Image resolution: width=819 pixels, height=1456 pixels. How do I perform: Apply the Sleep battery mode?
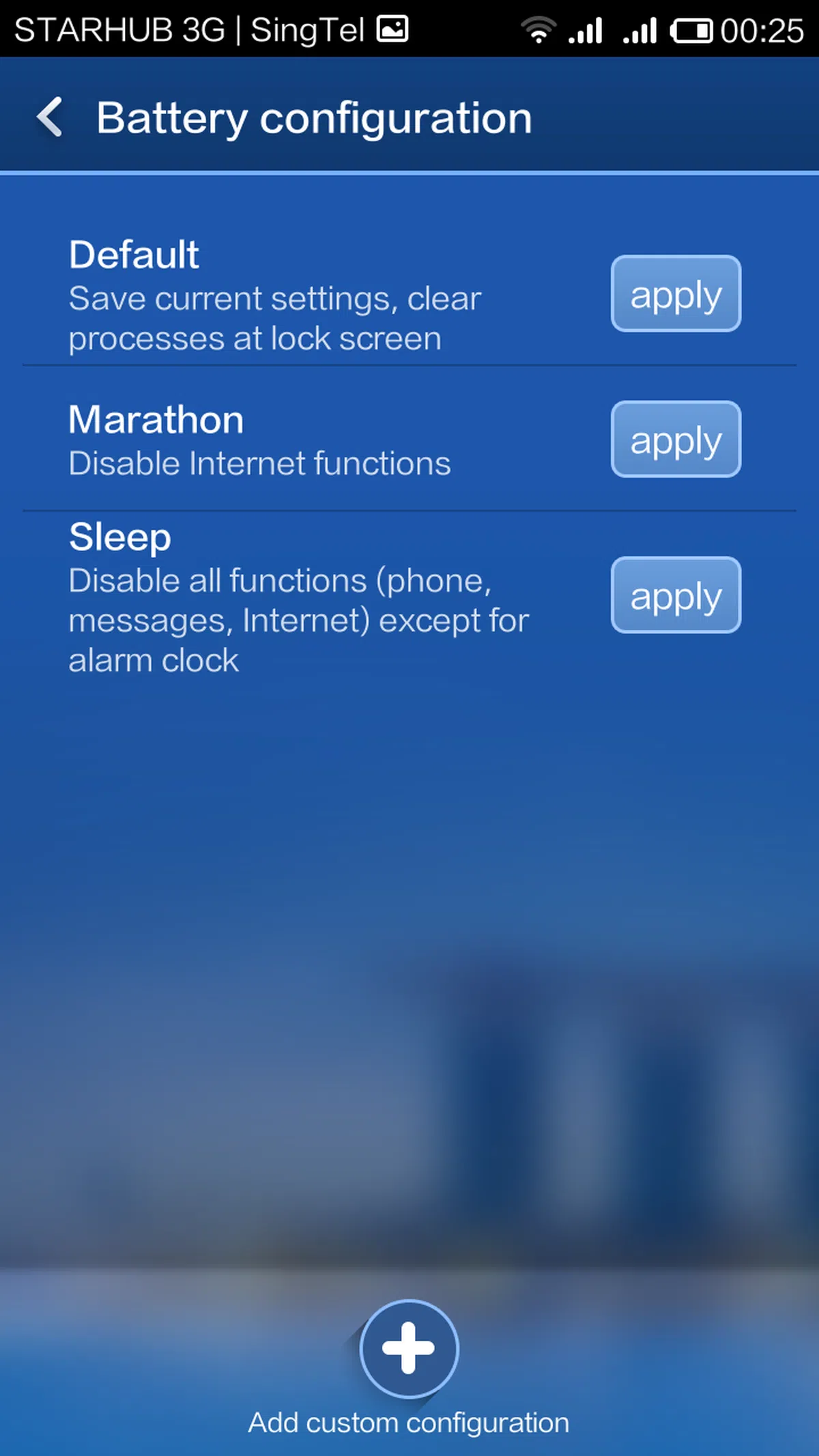coord(675,595)
